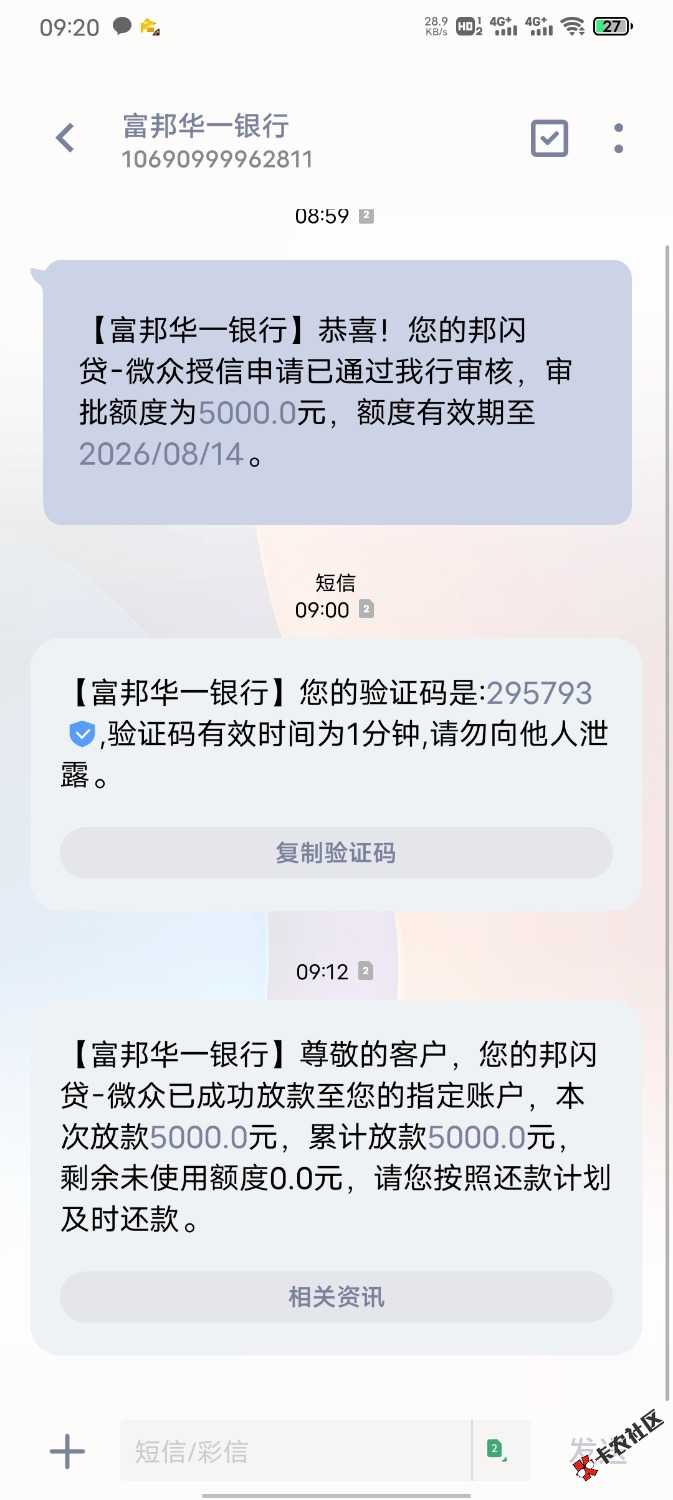Focus the 短信/彩信 message input field
This screenshot has height=1500, width=673.
coord(295,1451)
